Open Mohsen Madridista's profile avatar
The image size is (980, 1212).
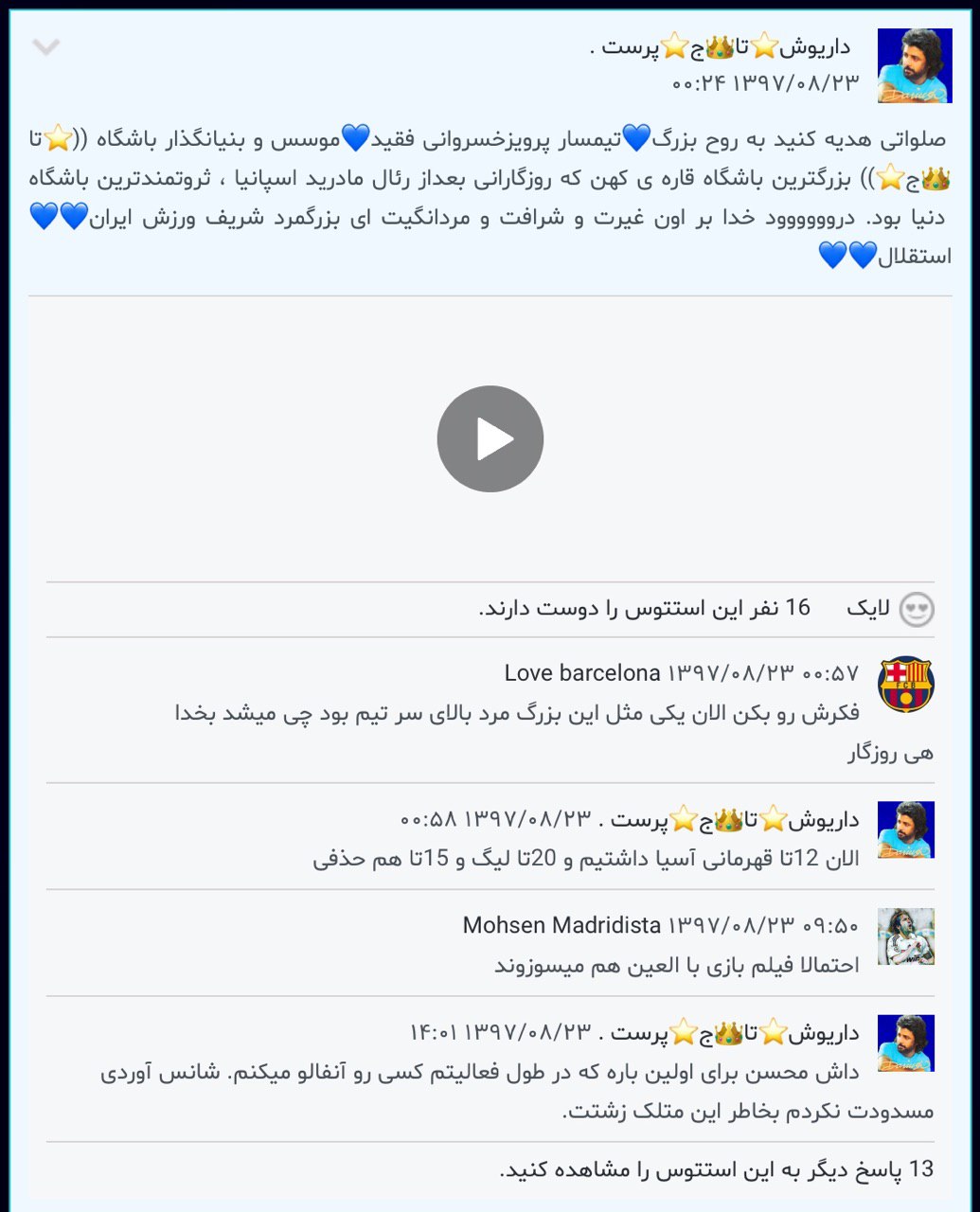pos(906,936)
